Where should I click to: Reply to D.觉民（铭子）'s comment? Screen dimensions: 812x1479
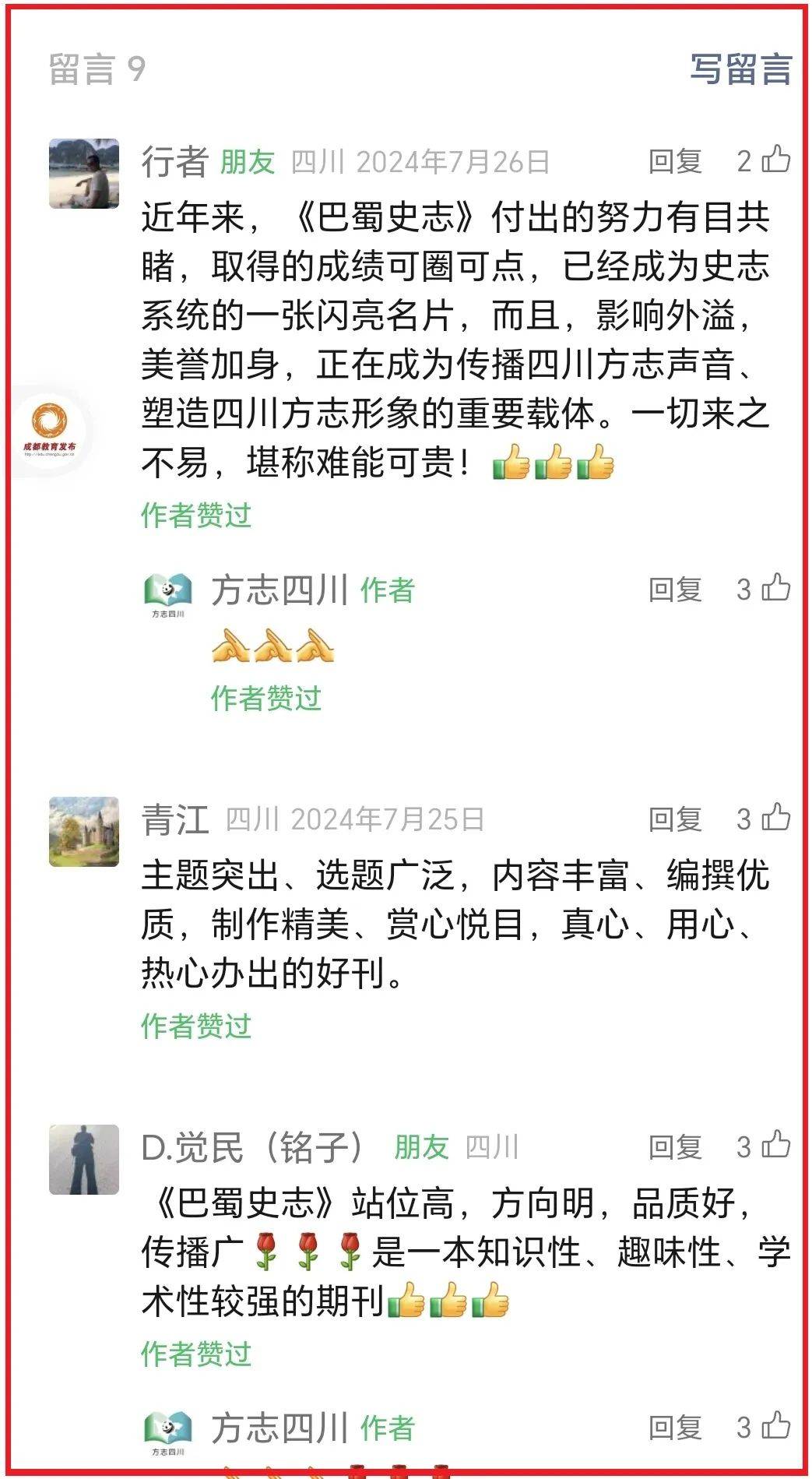tap(675, 1146)
